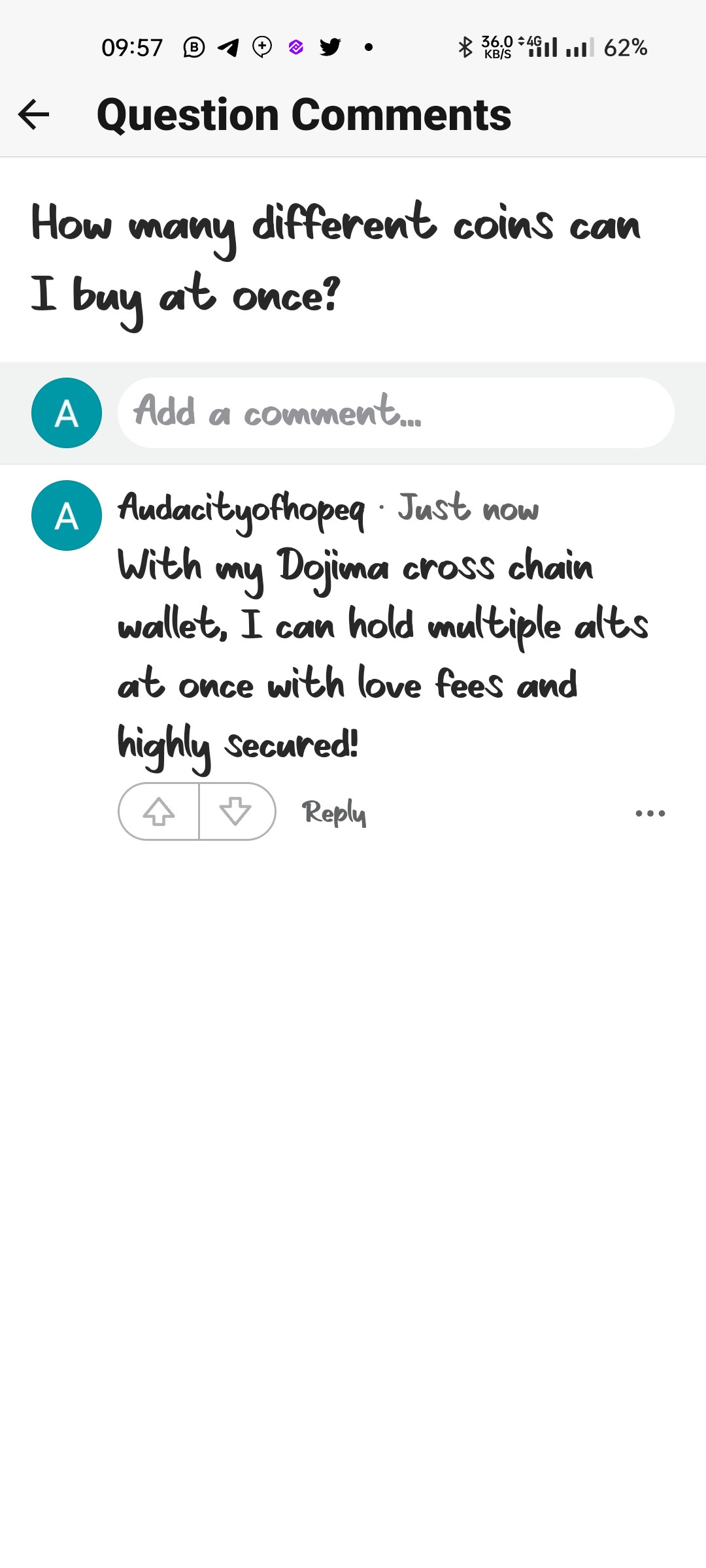The height and width of the screenshot is (1568, 706).
Task: Tap the Add a comment field
Action: pos(395,413)
